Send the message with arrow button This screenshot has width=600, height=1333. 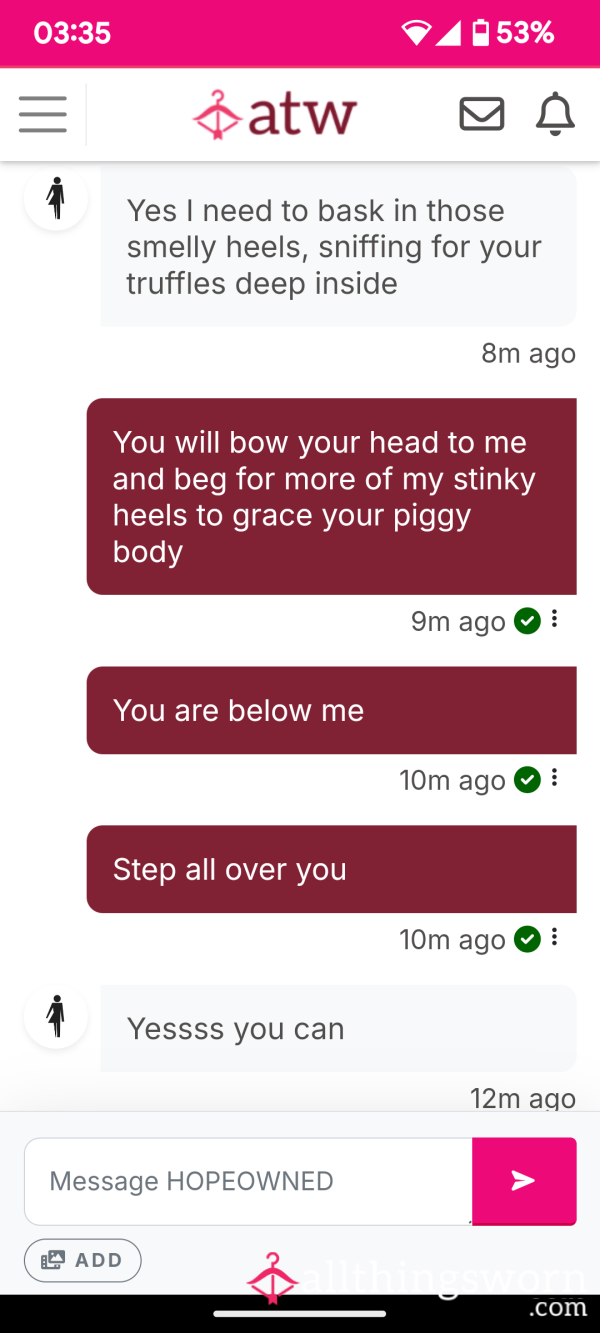(524, 1181)
